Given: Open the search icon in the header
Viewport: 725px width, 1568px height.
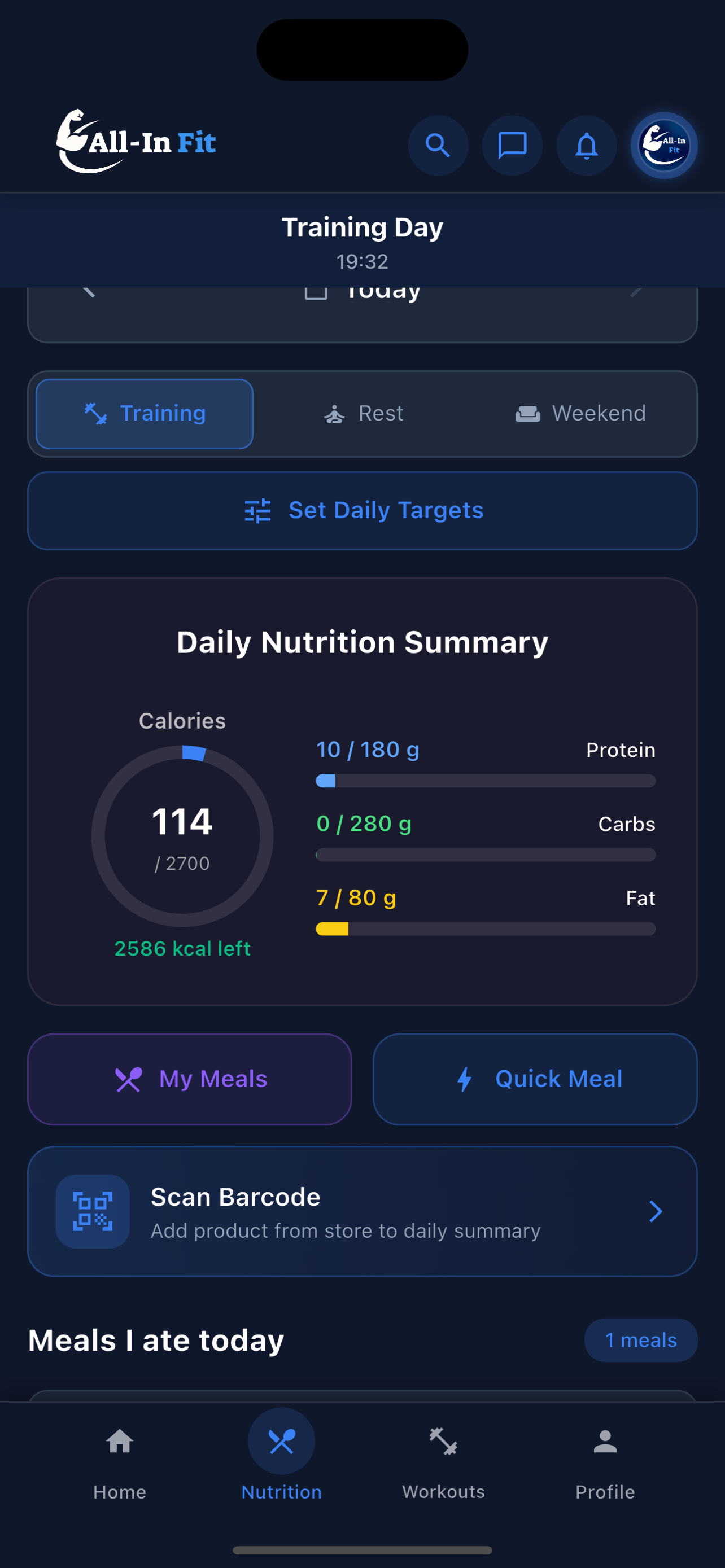Looking at the screenshot, I should (438, 146).
